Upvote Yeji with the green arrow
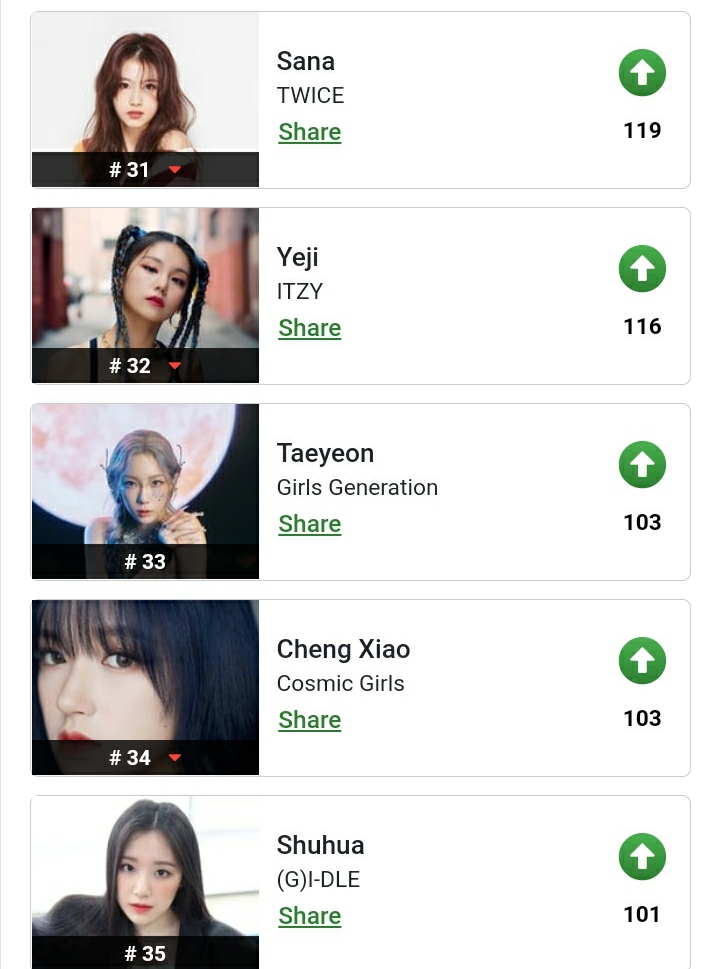The height and width of the screenshot is (969, 720). (x=642, y=269)
